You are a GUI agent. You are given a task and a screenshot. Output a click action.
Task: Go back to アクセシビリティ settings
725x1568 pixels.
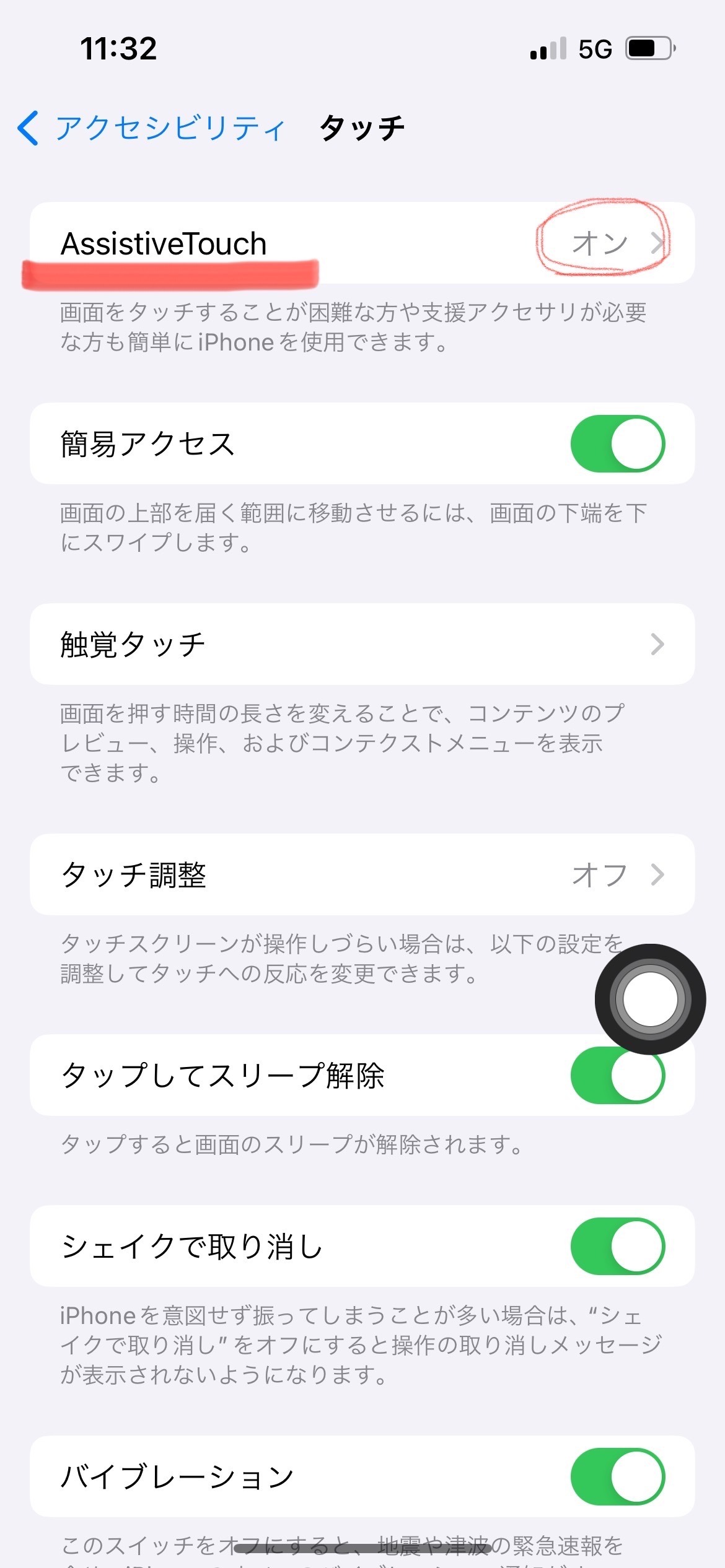tap(152, 128)
